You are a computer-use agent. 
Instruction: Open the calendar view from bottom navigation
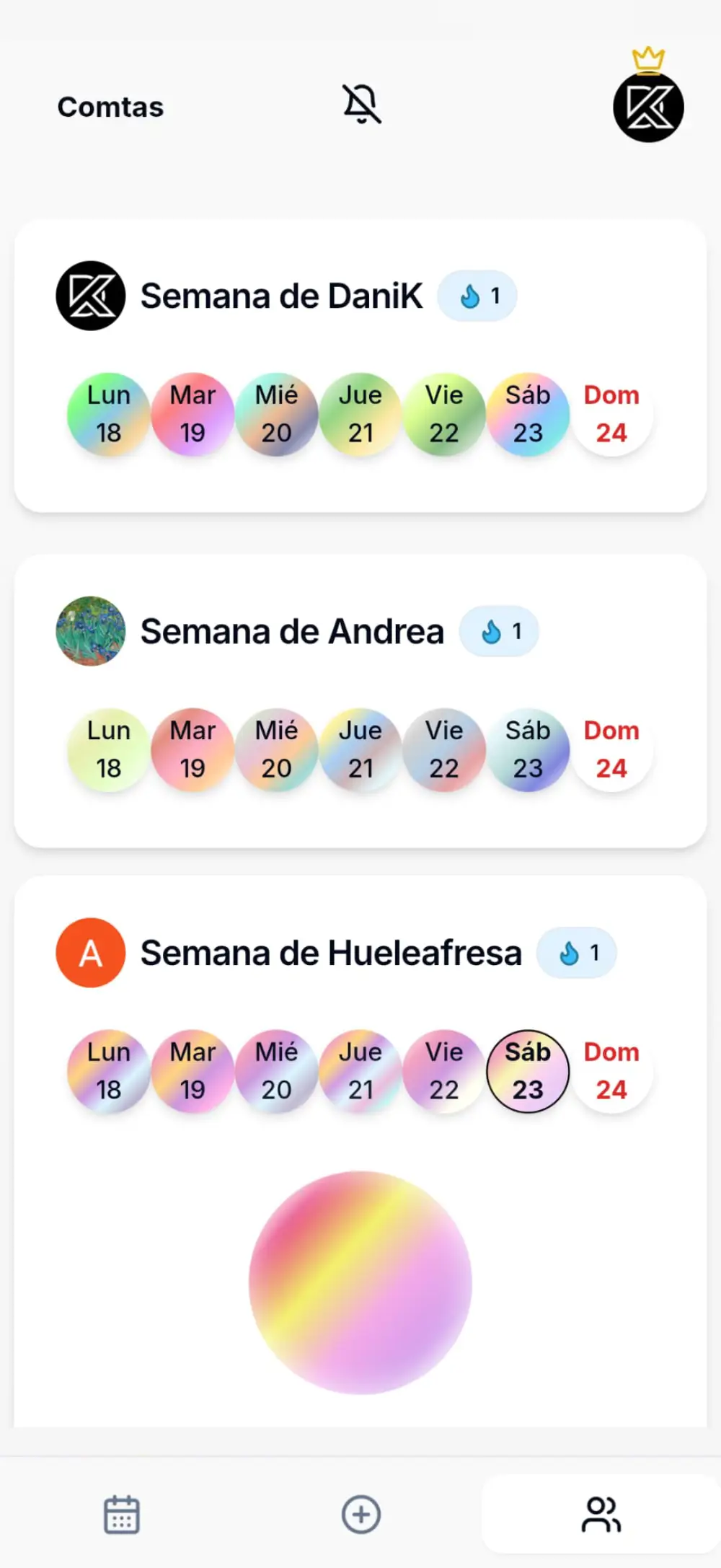point(120,1515)
